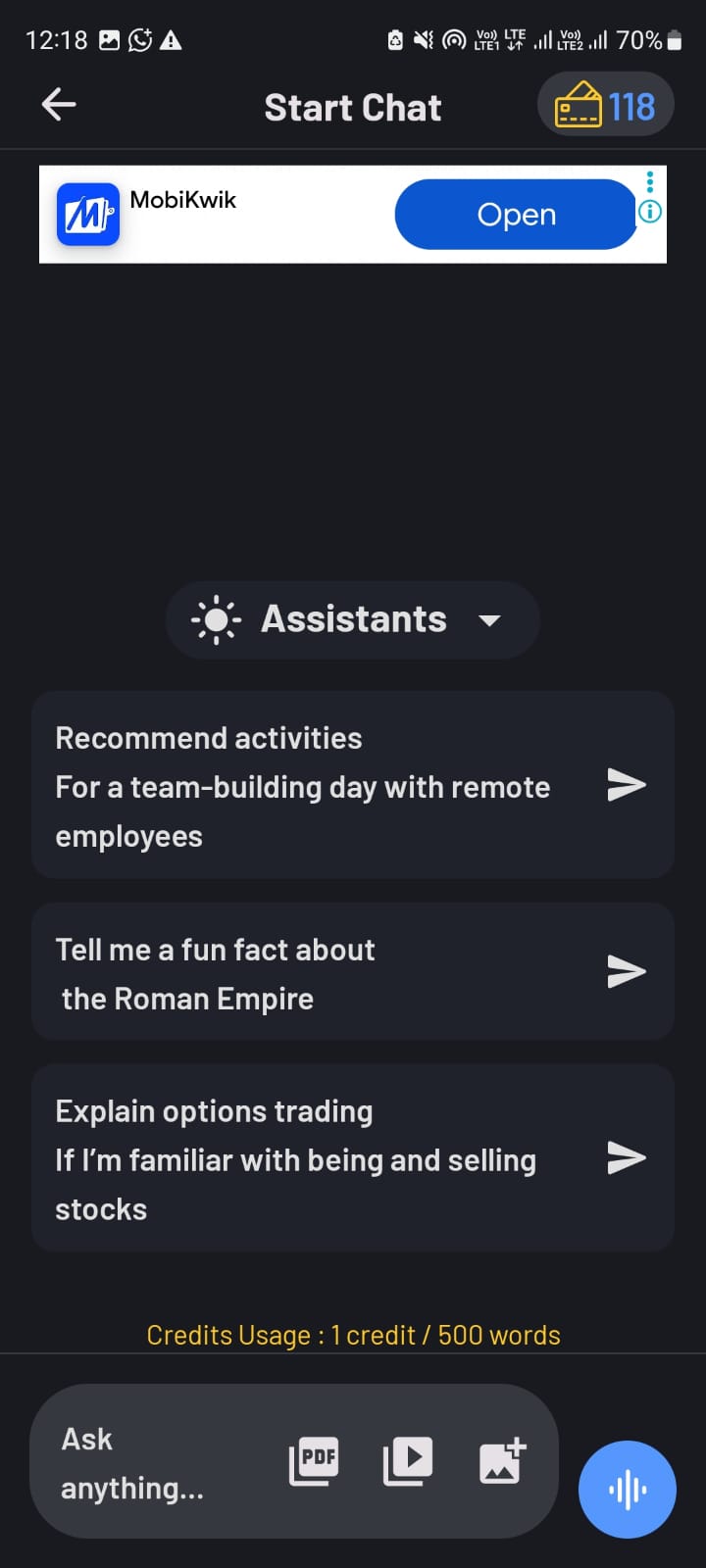This screenshot has height=1568, width=706.
Task: Start voice input with the blue button
Action: tap(628, 1490)
